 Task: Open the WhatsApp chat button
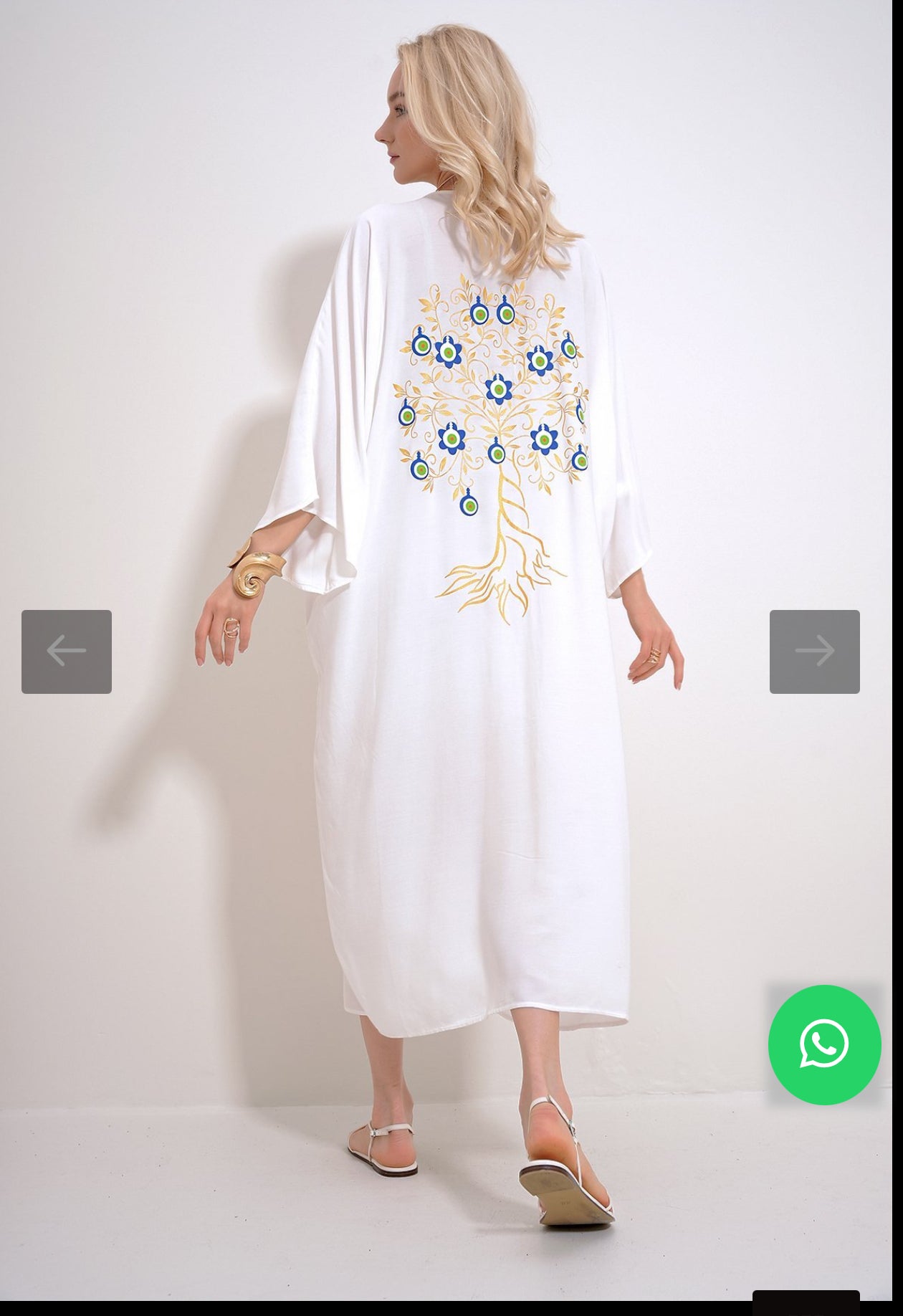coord(824,1044)
